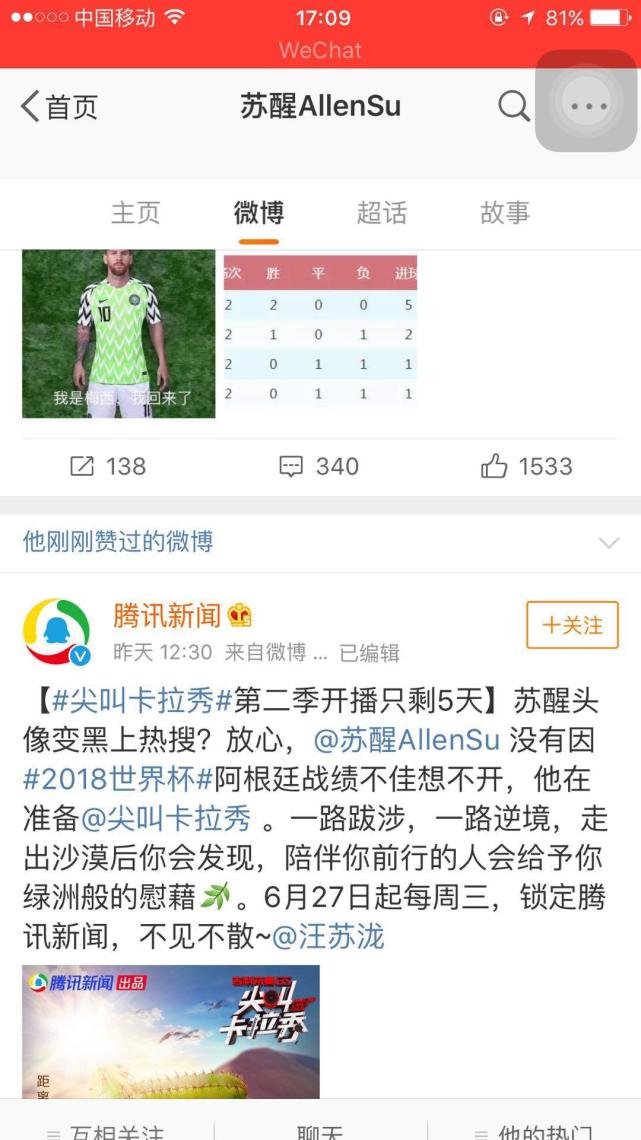641x1140 pixels.
Task: Repost the post with 138 shares
Action: click(108, 466)
